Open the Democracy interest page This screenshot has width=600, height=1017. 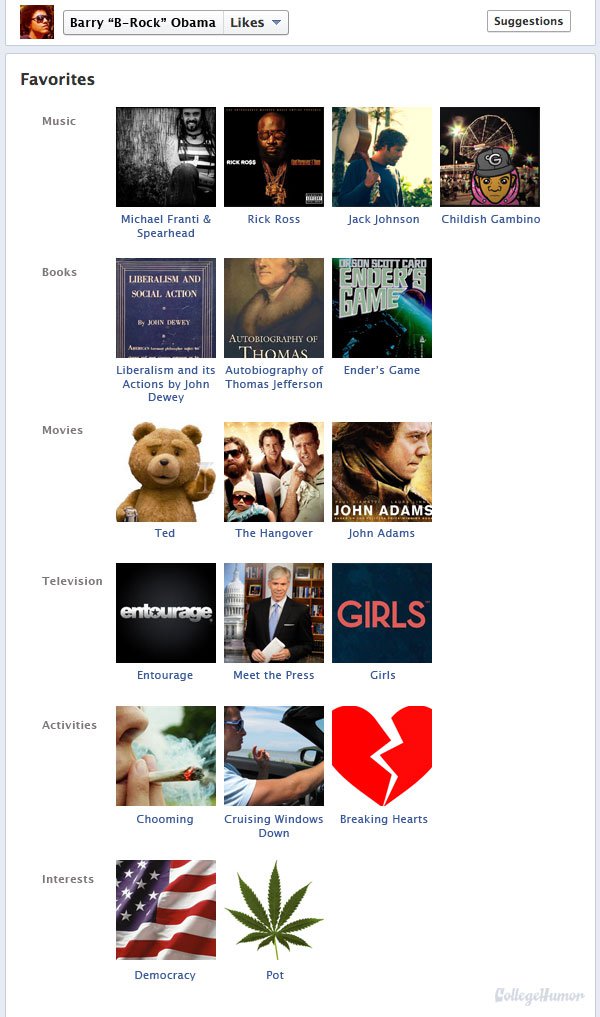(166, 910)
